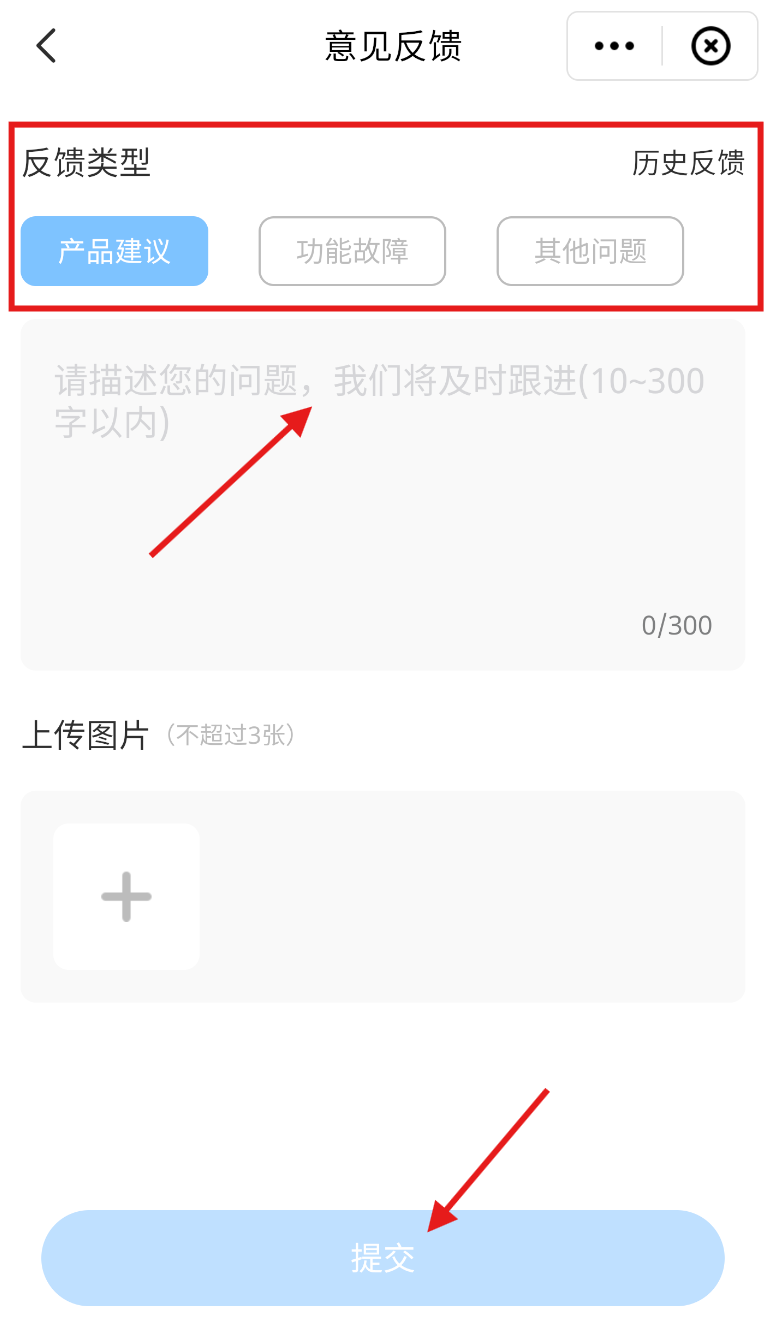Open the mini program three-dot menu
This screenshot has width=766, height=1323.
[x=614, y=46]
